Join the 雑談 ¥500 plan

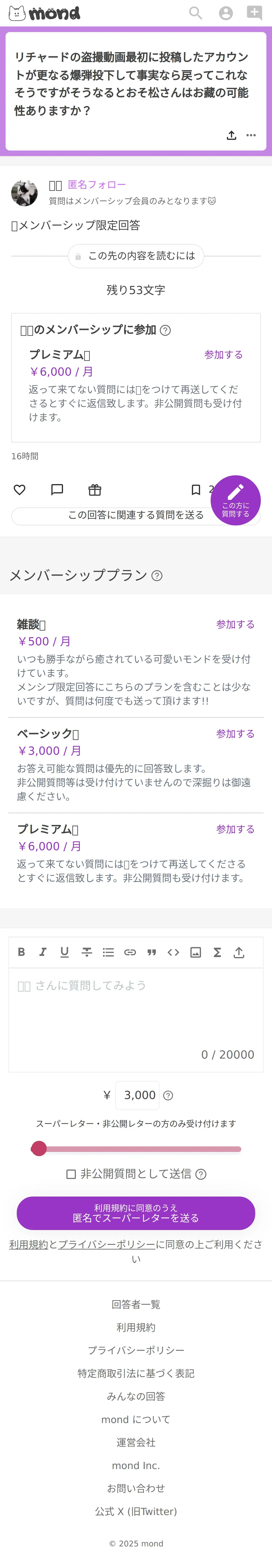pos(235,624)
